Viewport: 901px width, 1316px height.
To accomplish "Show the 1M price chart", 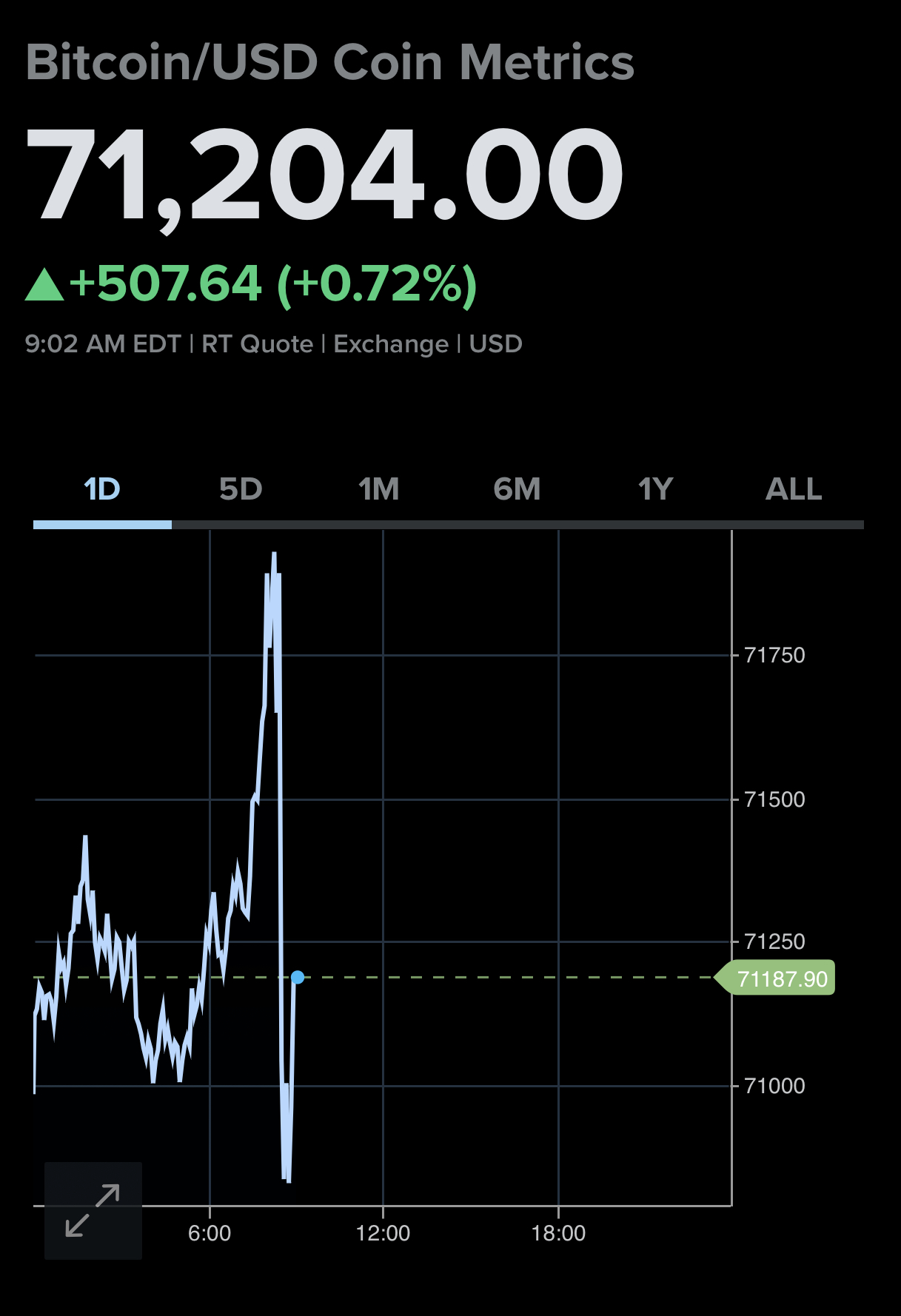I will pos(379,489).
